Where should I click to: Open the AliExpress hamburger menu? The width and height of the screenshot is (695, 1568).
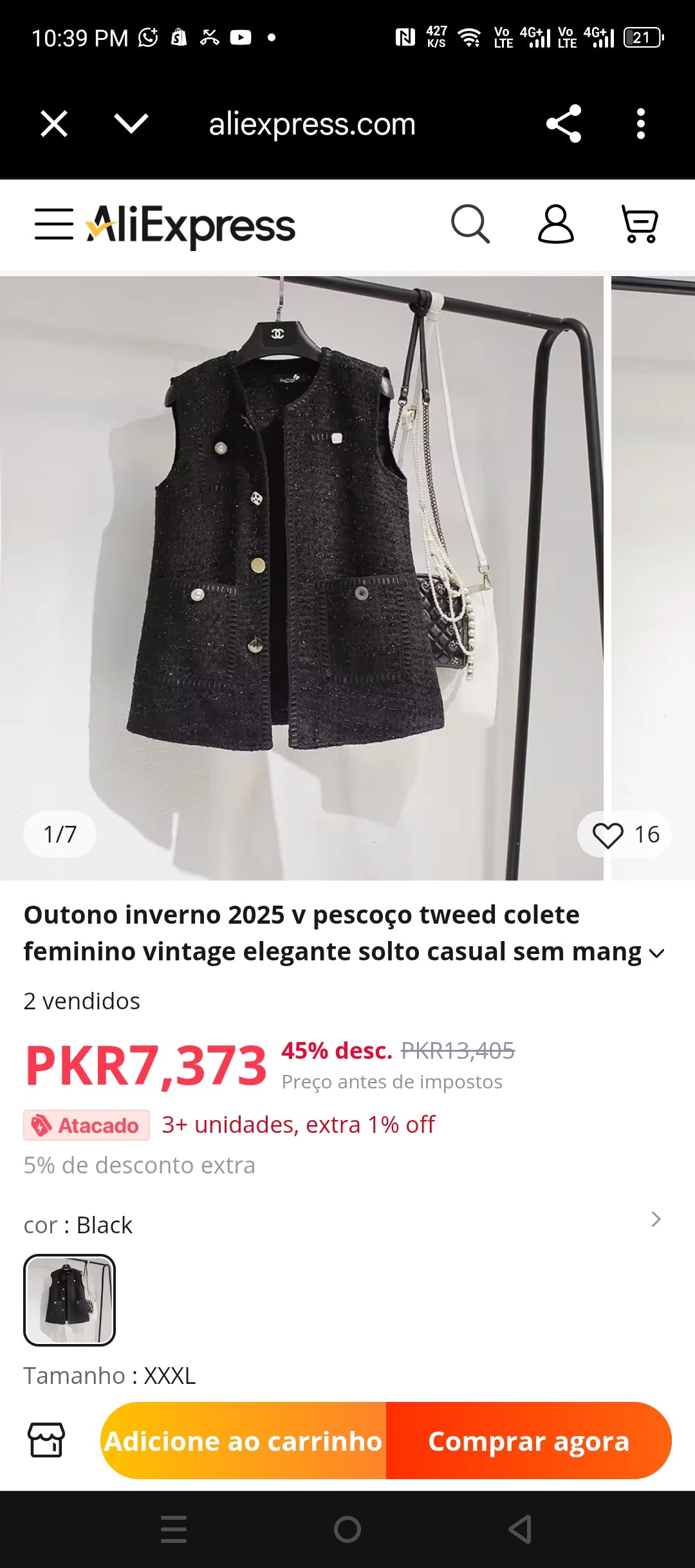click(53, 225)
